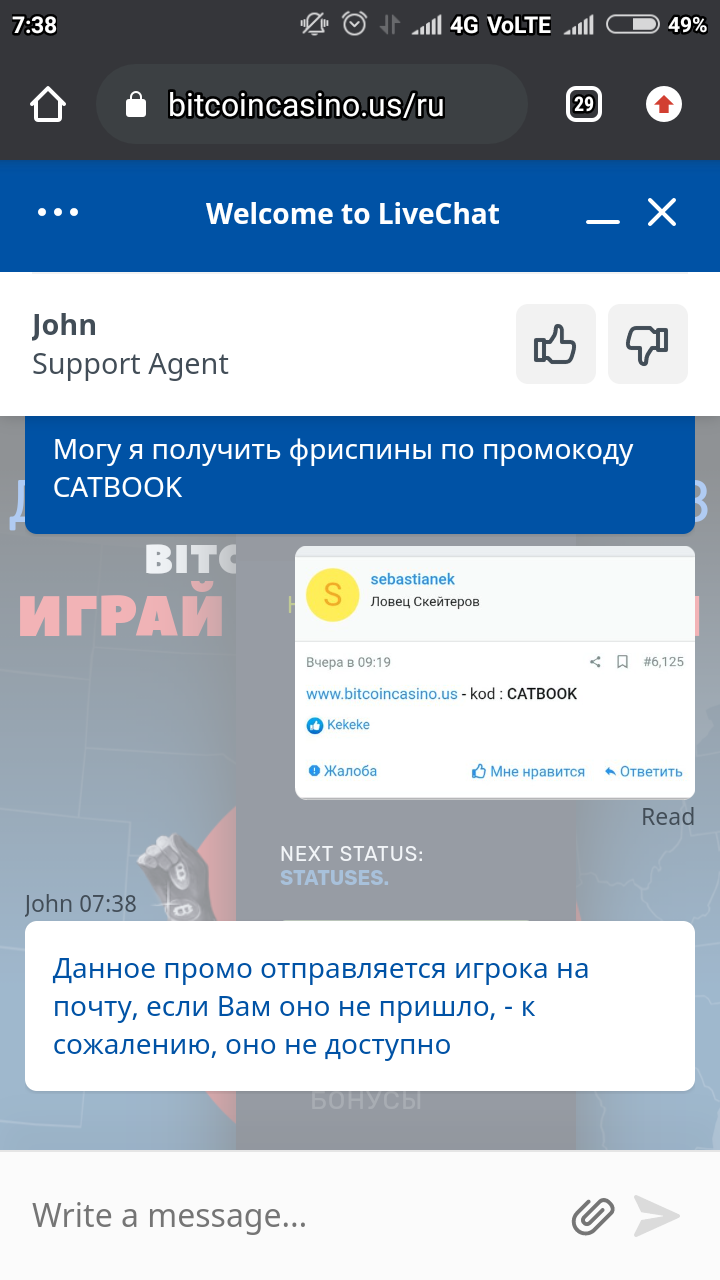Open the browser home page
Viewport: 720px width, 1280px height.
tap(48, 105)
